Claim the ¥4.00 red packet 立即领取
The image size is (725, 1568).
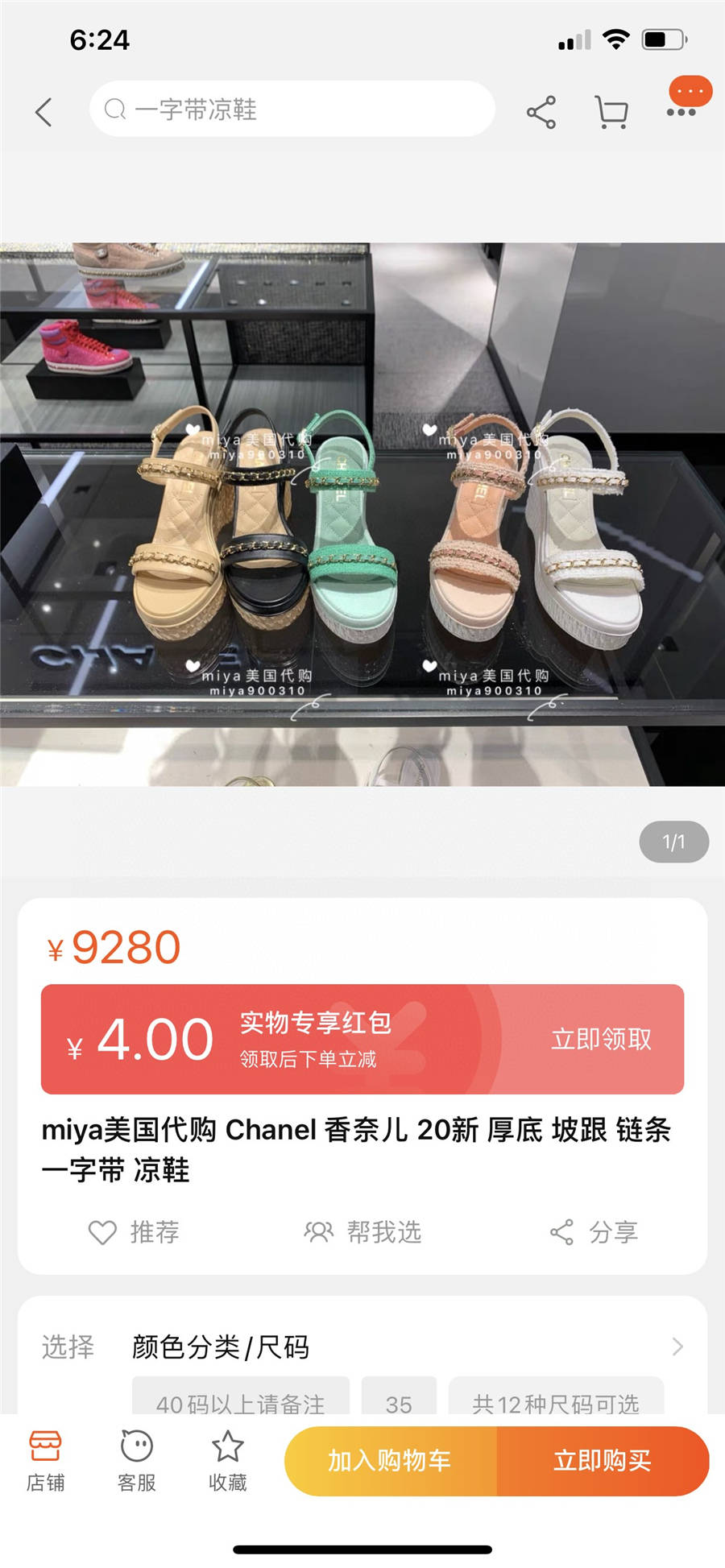pos(601,1039)
